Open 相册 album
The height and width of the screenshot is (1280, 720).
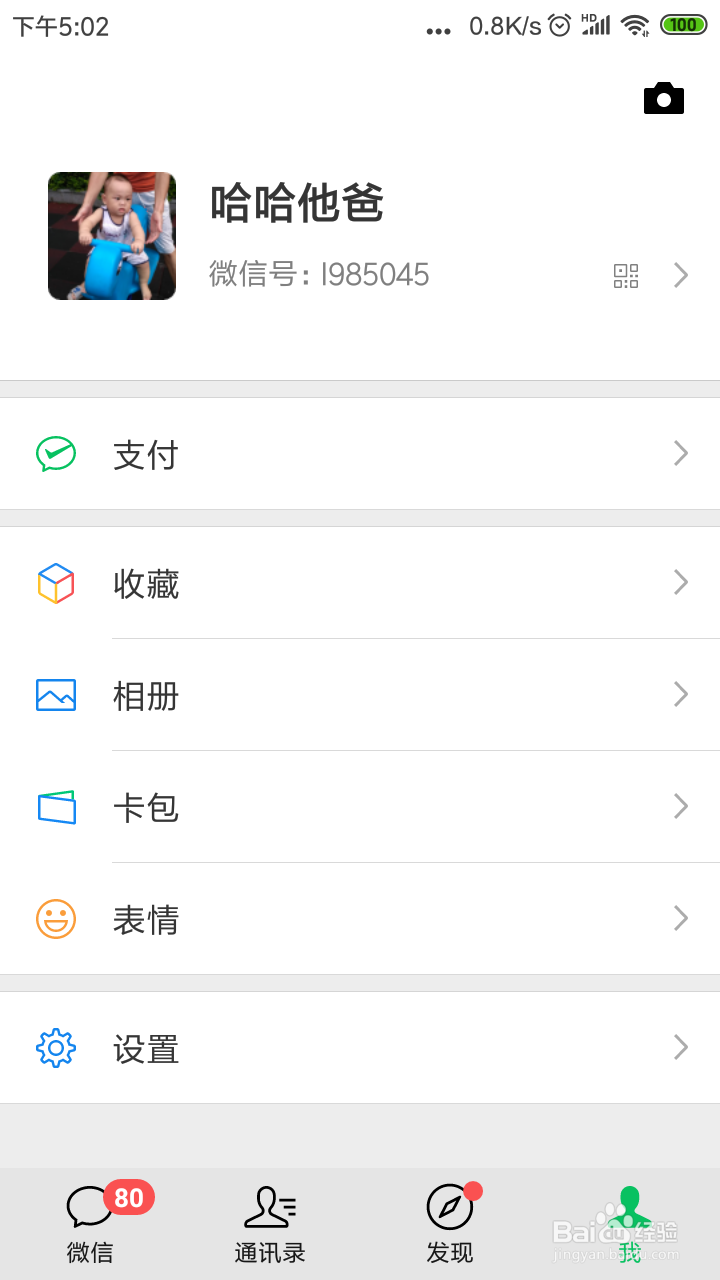click(x=360, y=695)
